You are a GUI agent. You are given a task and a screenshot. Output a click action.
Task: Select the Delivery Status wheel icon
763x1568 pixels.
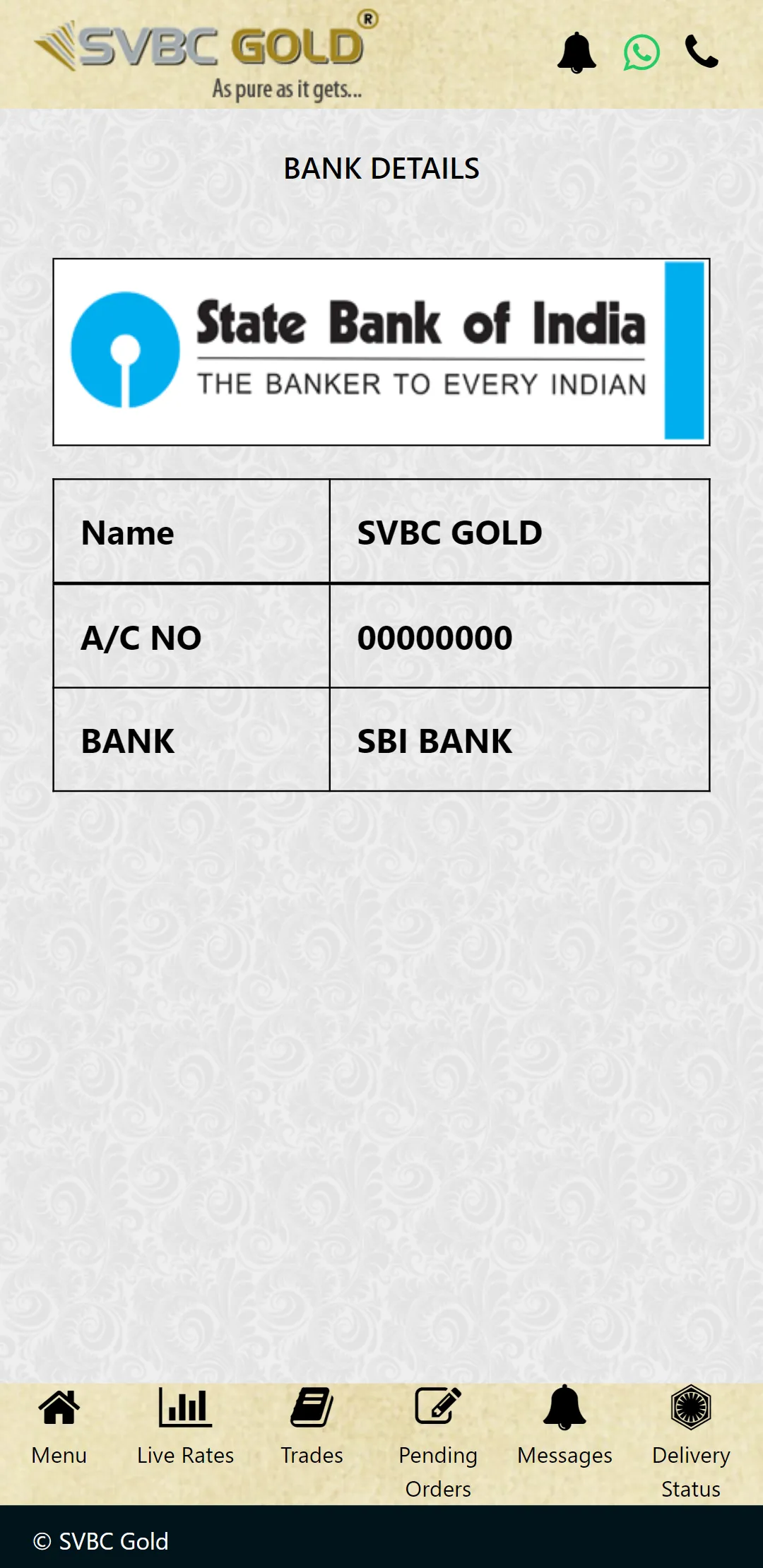(x=690, y=1406)
